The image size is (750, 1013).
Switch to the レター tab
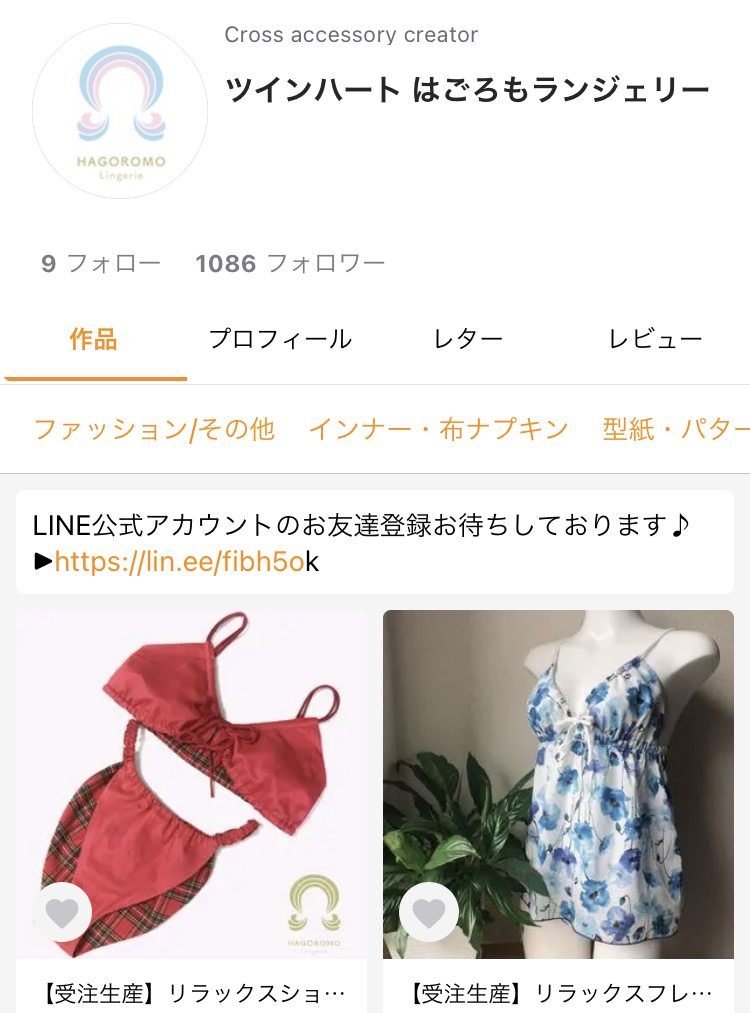(x=468, y=340)
